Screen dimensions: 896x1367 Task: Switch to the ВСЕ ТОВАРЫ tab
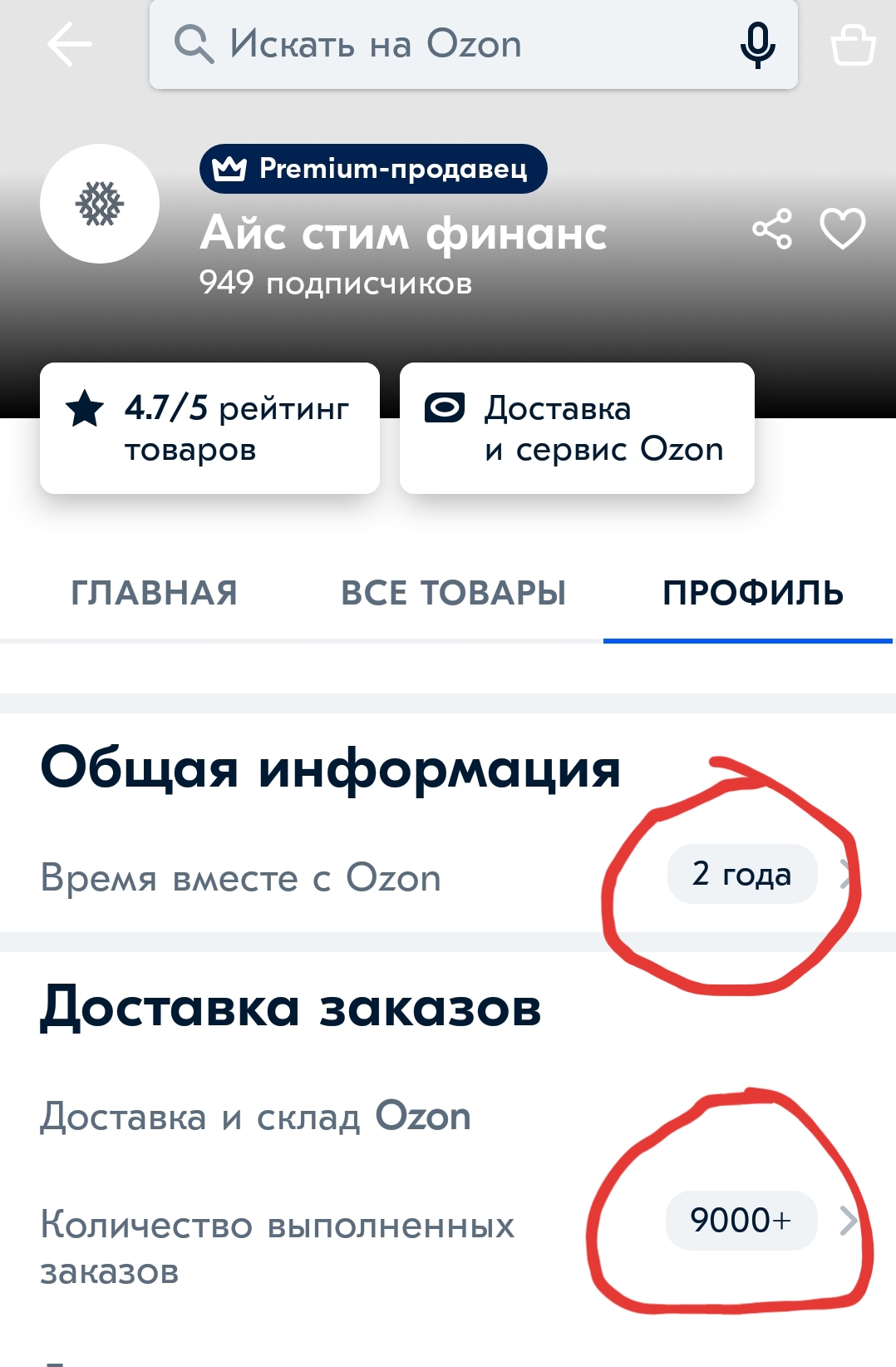click(x=453, y=594)
